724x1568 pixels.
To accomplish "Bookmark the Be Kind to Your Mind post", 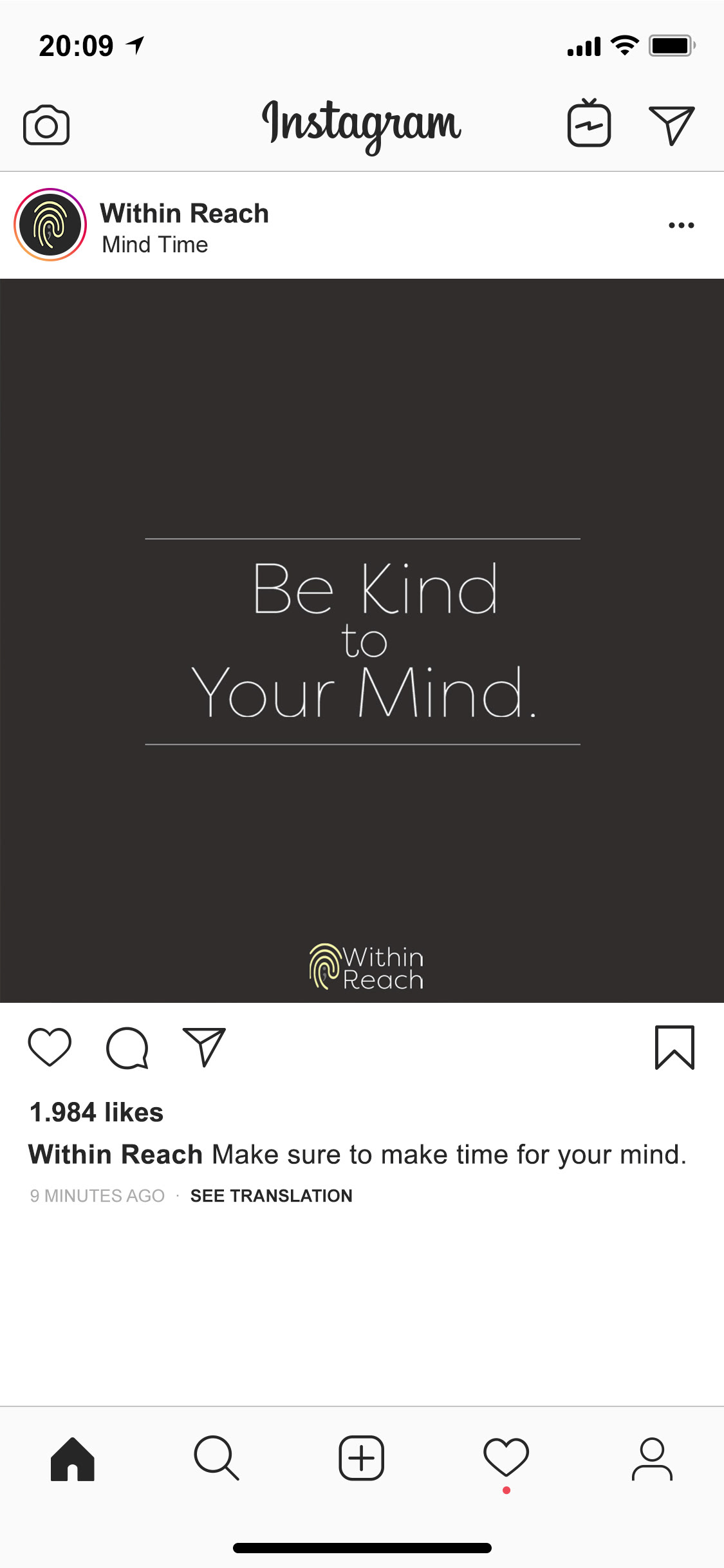I will coord(674,1047).
